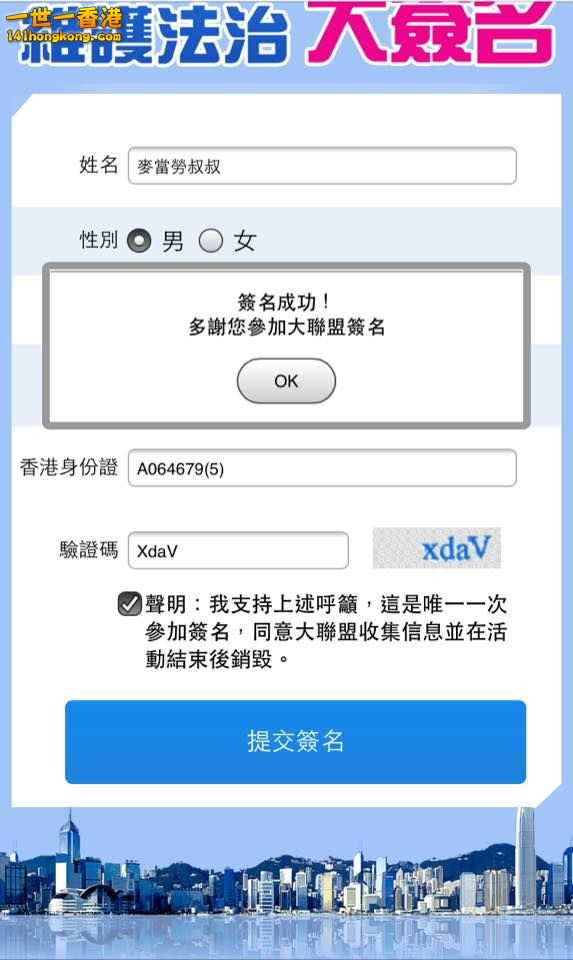This screenshot has width=573, height=960.
Task: Select the 女 radio button
Action: pyautogui.click(x=211, y=240)
